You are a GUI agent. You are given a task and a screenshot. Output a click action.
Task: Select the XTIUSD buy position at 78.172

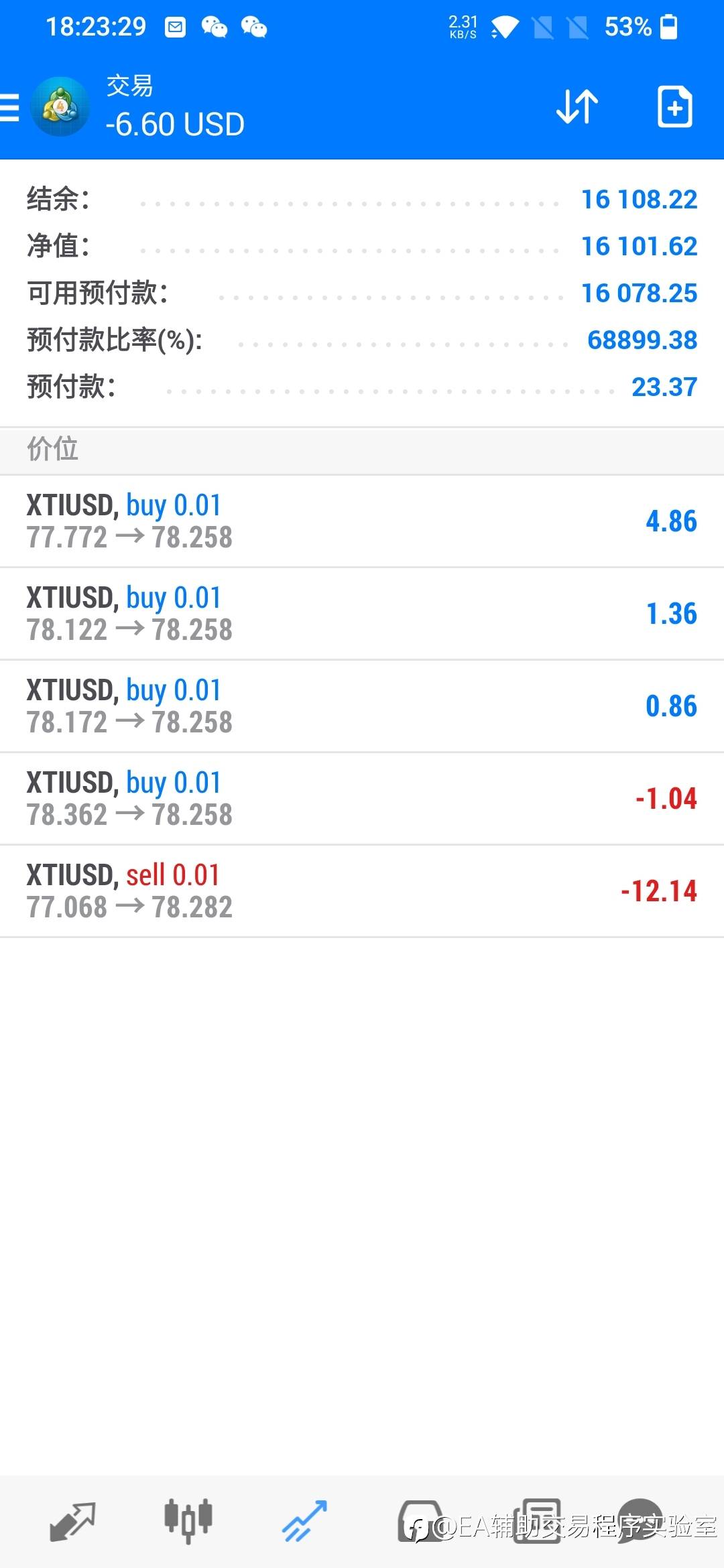(x=362, y=706)
